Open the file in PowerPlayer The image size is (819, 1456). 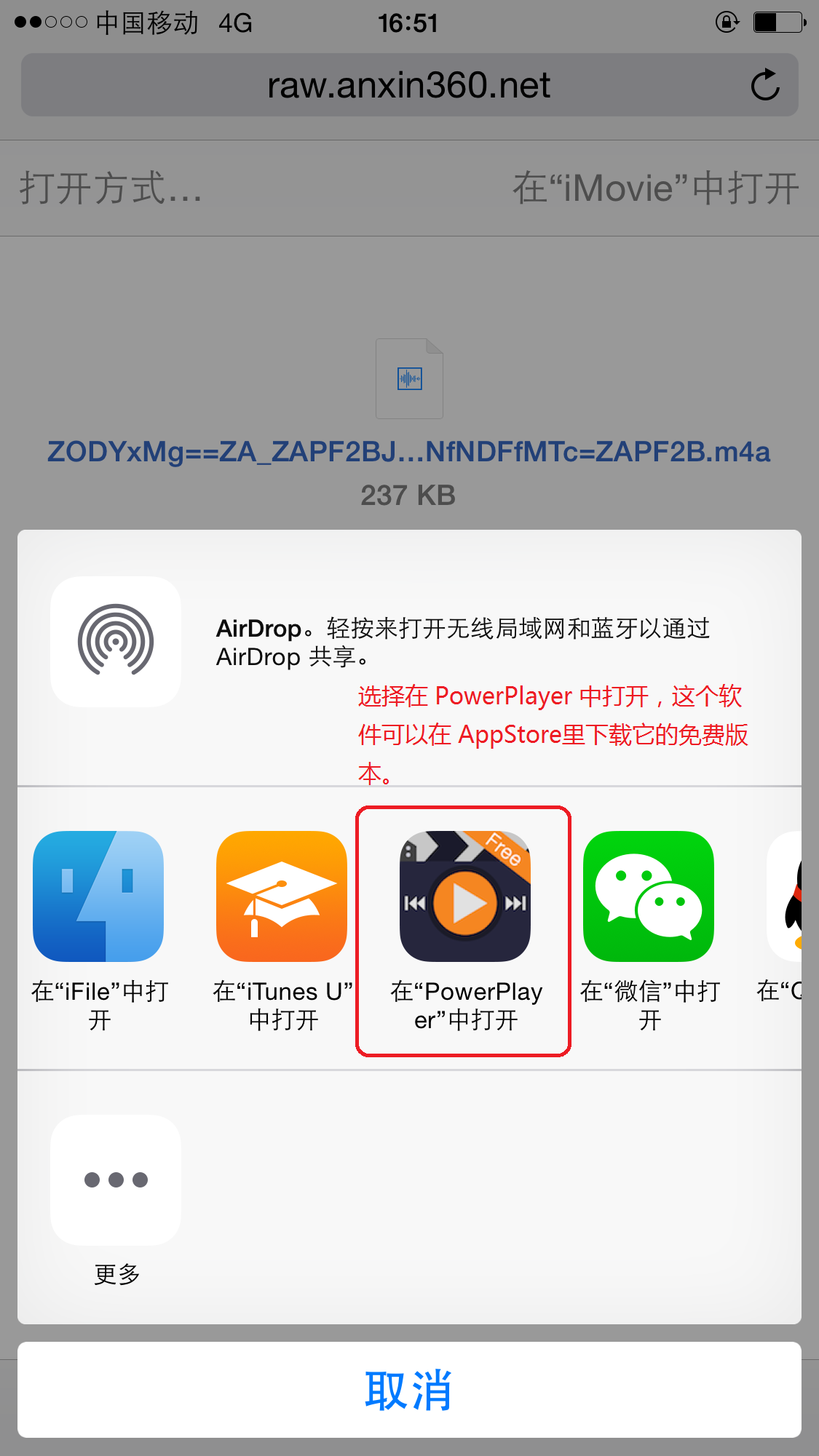click(465, 896)
